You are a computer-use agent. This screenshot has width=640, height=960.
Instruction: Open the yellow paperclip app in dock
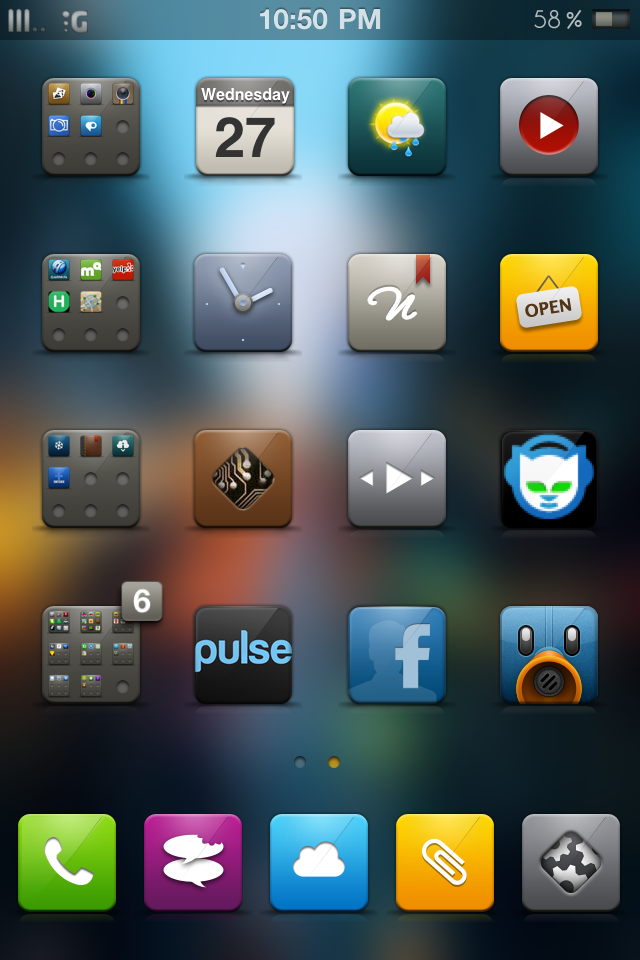coord(445,862)
